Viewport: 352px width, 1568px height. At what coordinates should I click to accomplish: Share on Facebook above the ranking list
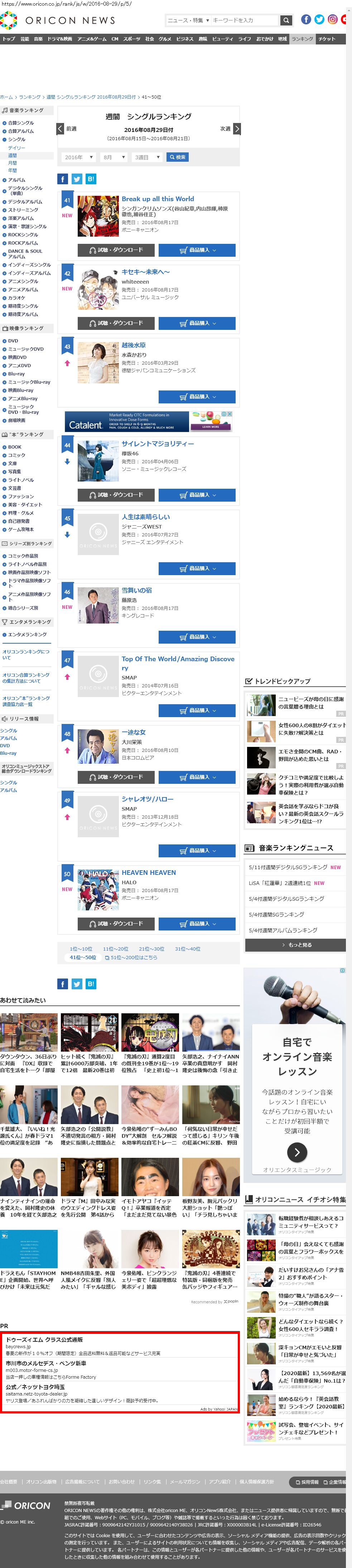(x=63, y=179)
